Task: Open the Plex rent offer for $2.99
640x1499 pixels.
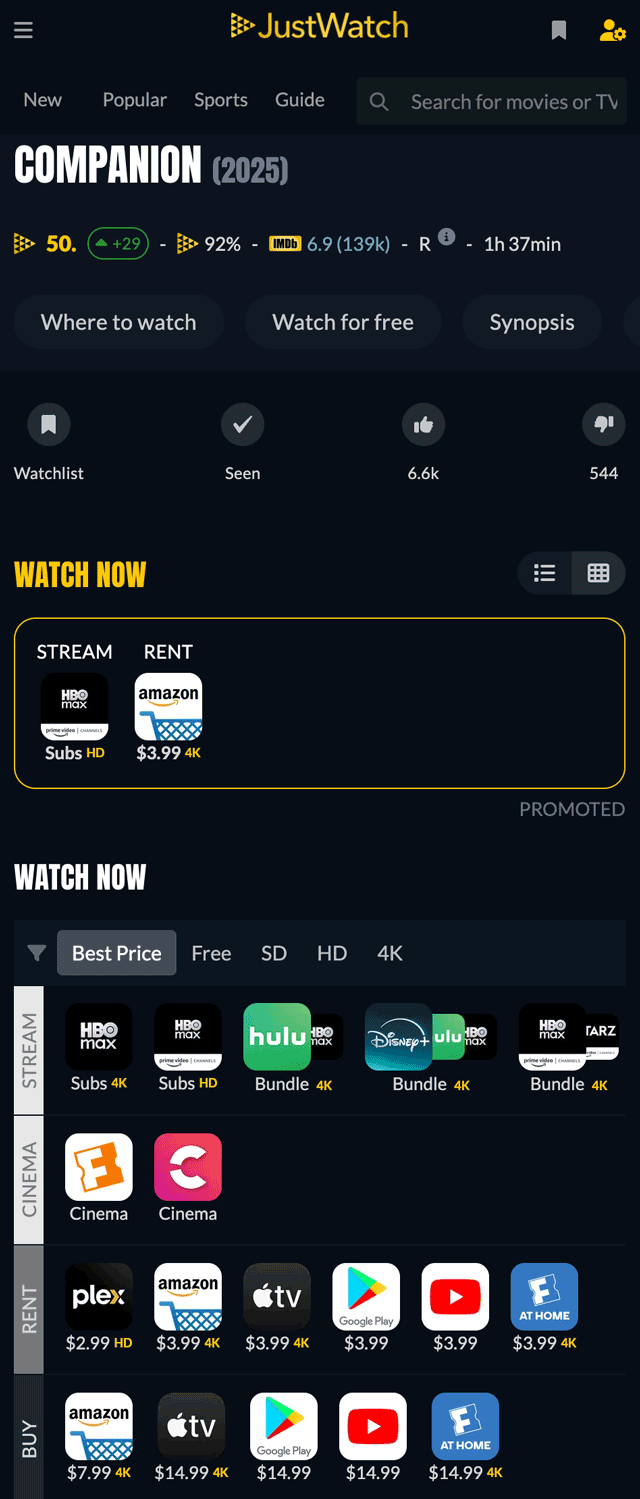Action: coord(98,1296)
